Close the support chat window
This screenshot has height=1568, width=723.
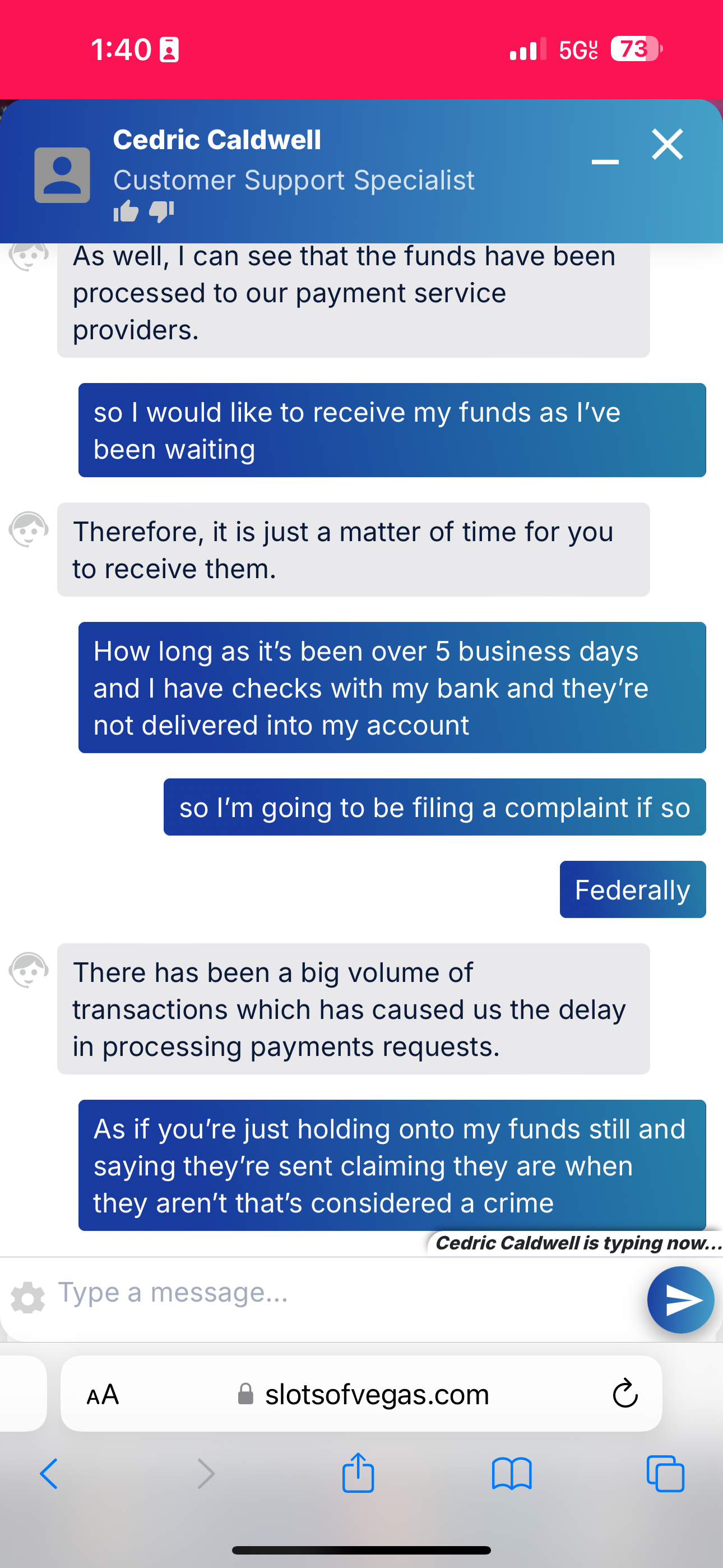pos(667,144)
